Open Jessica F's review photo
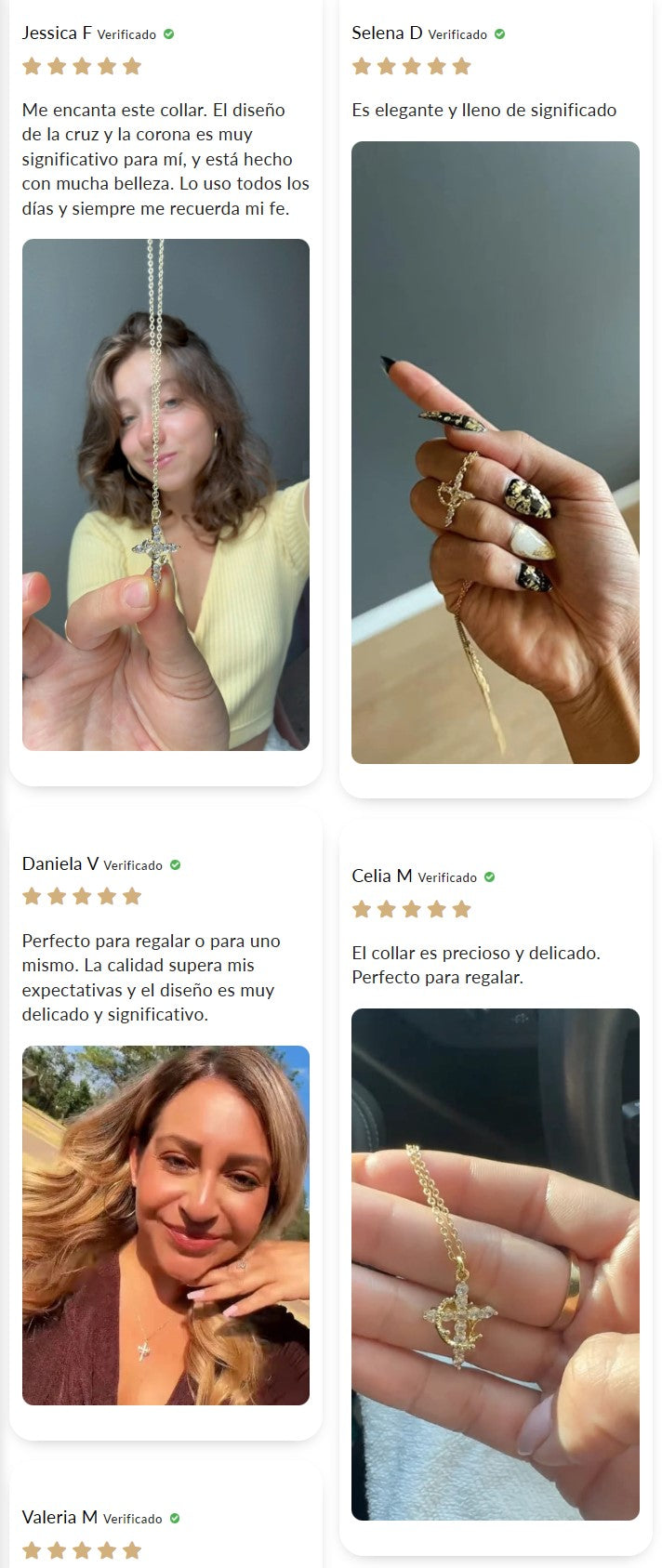This screenshot has height=1568, width=662. pos(165,494)
